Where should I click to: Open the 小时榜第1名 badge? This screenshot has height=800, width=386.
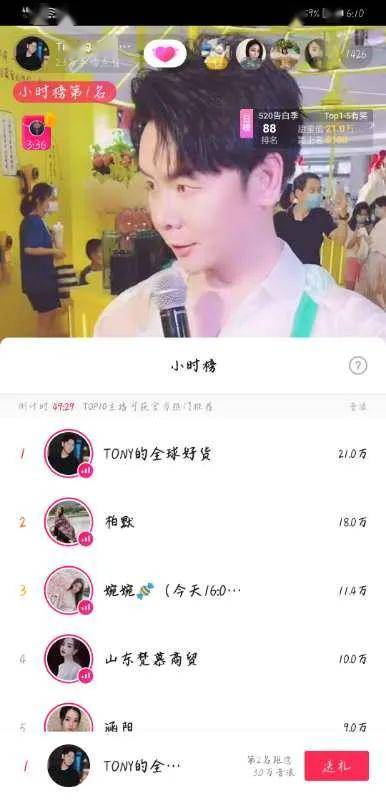[x=65, y=92]
